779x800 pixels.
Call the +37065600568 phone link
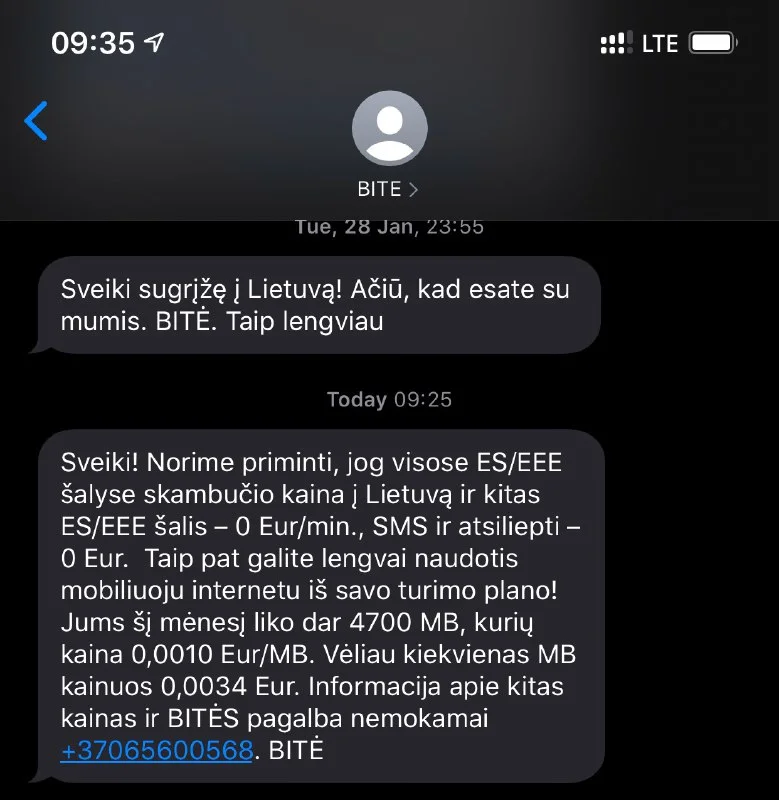(156, 750)
